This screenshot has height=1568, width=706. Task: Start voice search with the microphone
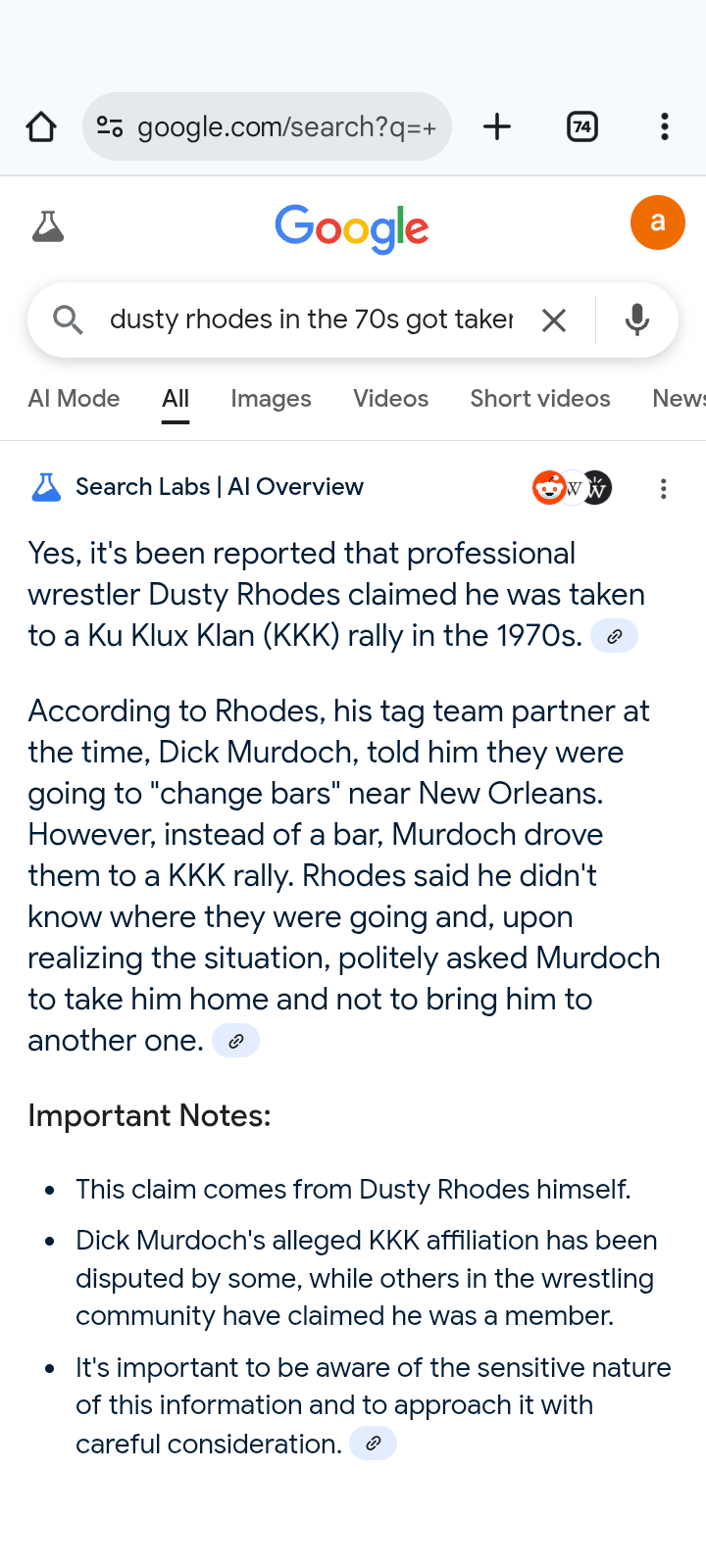pos(637,319)
